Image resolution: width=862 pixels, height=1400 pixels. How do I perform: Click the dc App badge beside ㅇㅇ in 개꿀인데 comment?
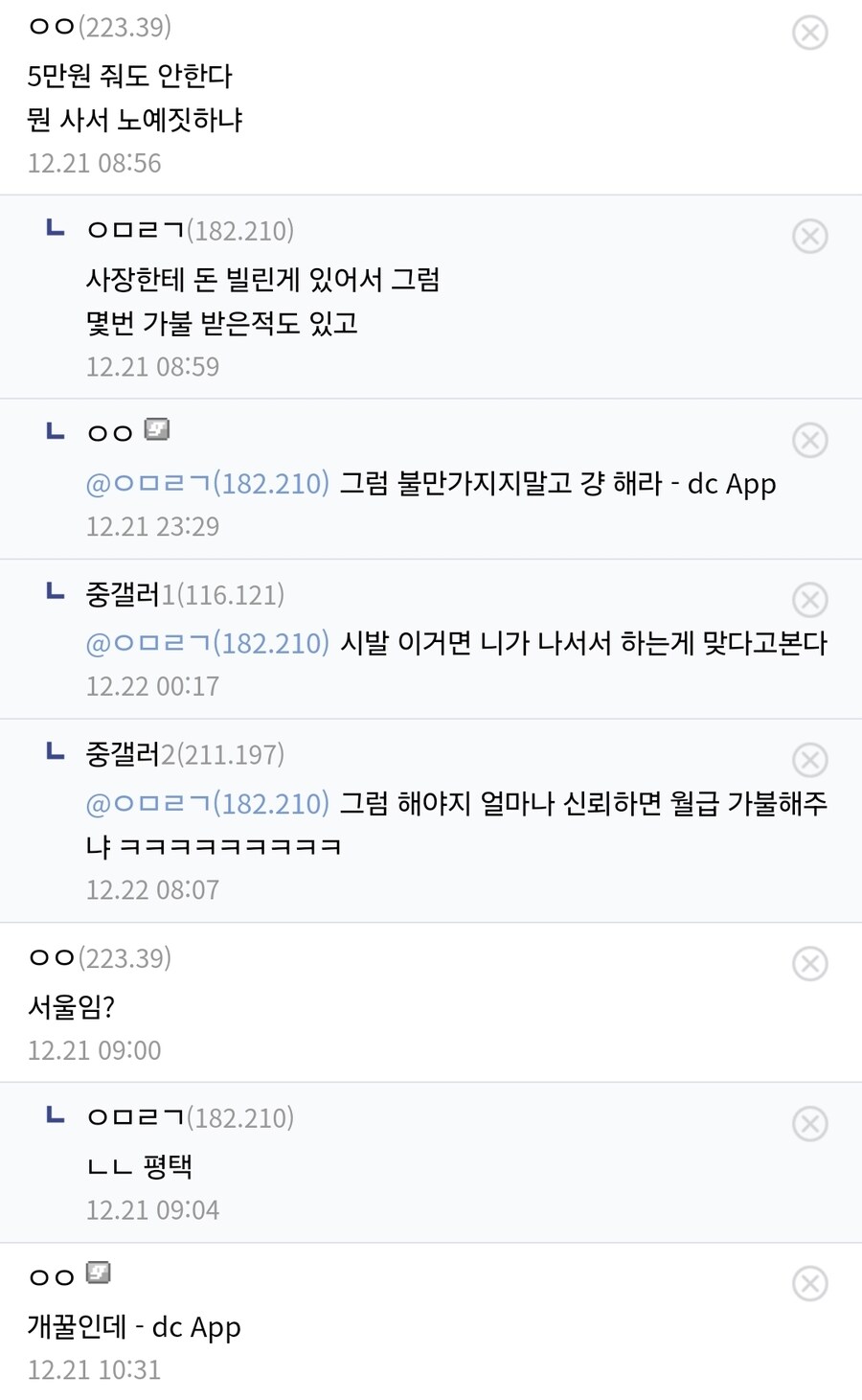click(99, 1273)
